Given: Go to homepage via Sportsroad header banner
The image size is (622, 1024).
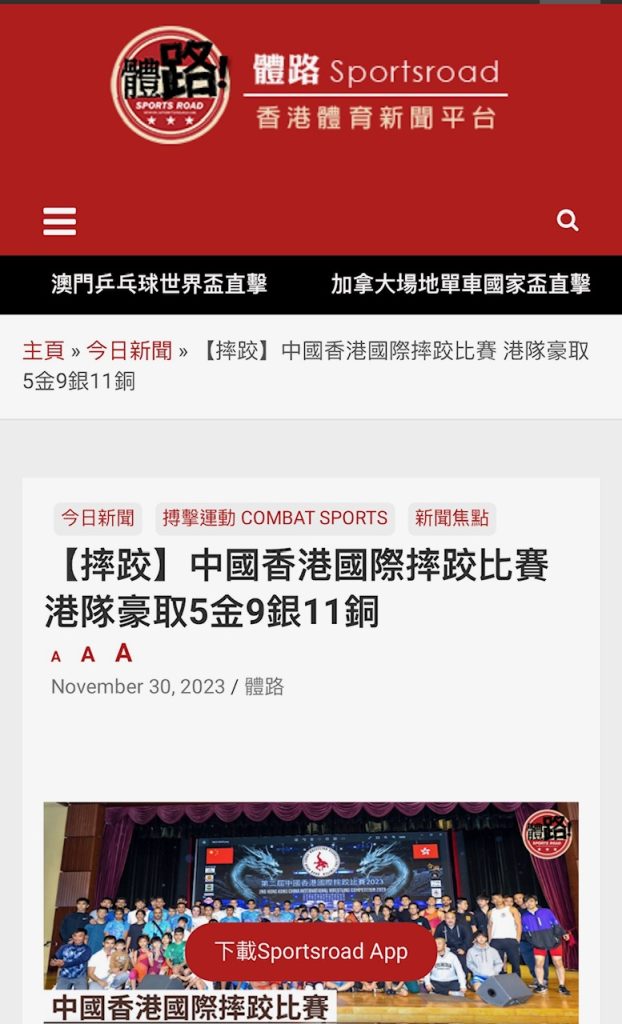Looking at the screenshot, I should [x=310, y=85].
